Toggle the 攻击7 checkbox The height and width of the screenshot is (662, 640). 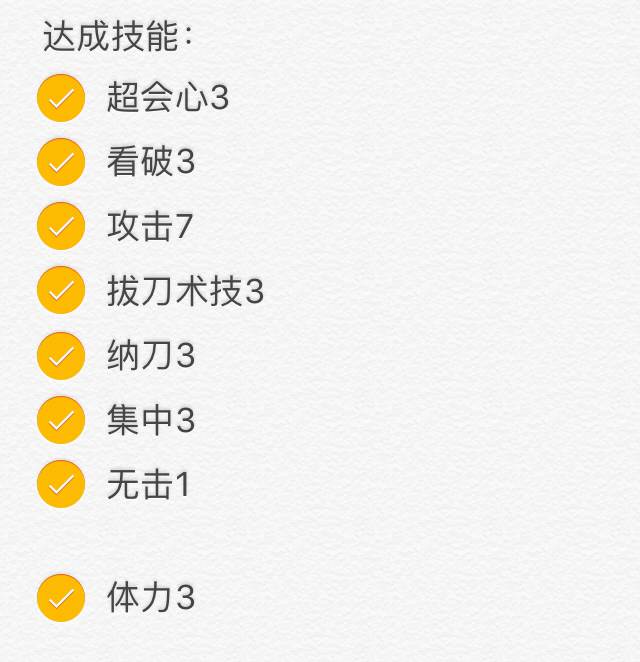click(60, 226)
